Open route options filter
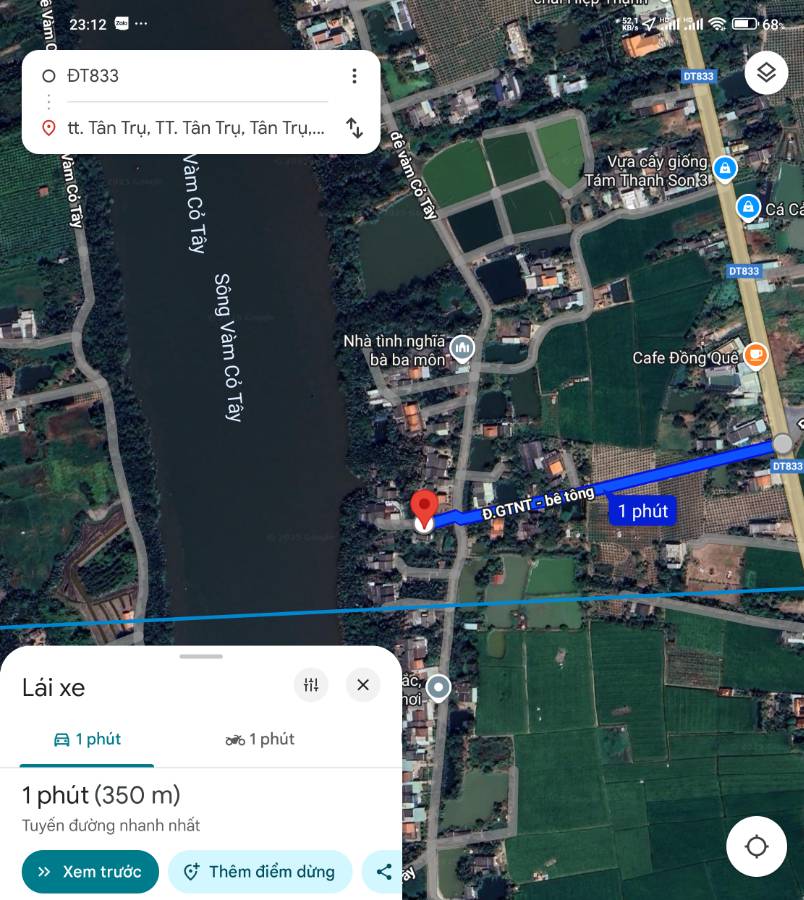This screenshot has height=900, width=804. pyautogui.click(x=311, y=685)
